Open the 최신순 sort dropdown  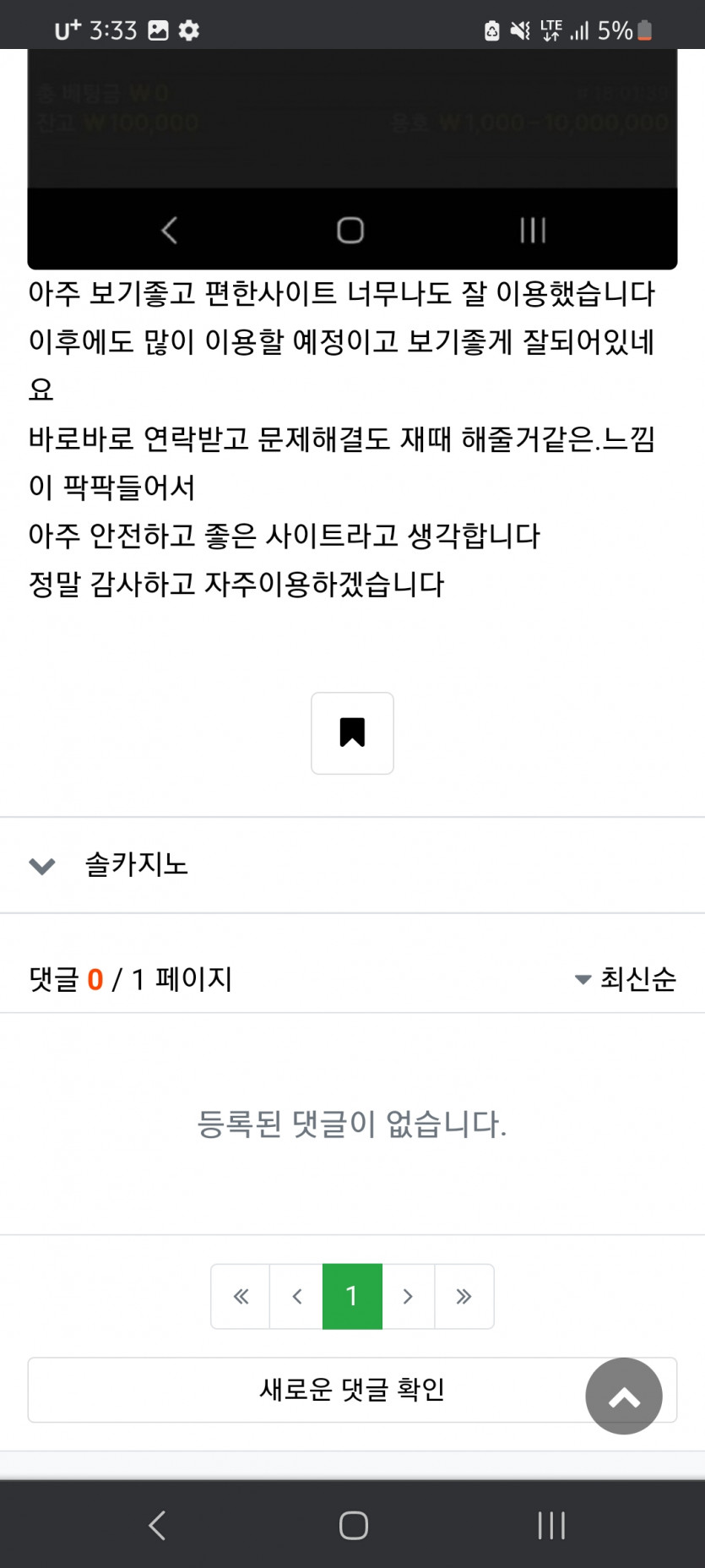point(625,979)
